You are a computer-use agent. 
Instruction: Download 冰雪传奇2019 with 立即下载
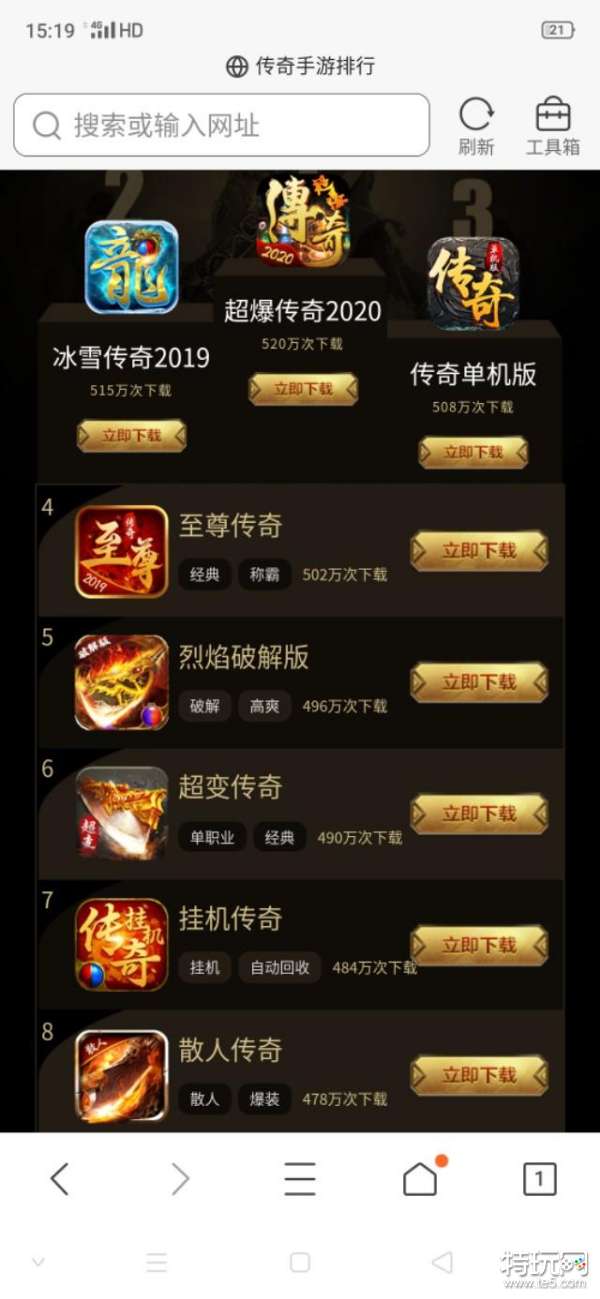[x=131, y=436]
